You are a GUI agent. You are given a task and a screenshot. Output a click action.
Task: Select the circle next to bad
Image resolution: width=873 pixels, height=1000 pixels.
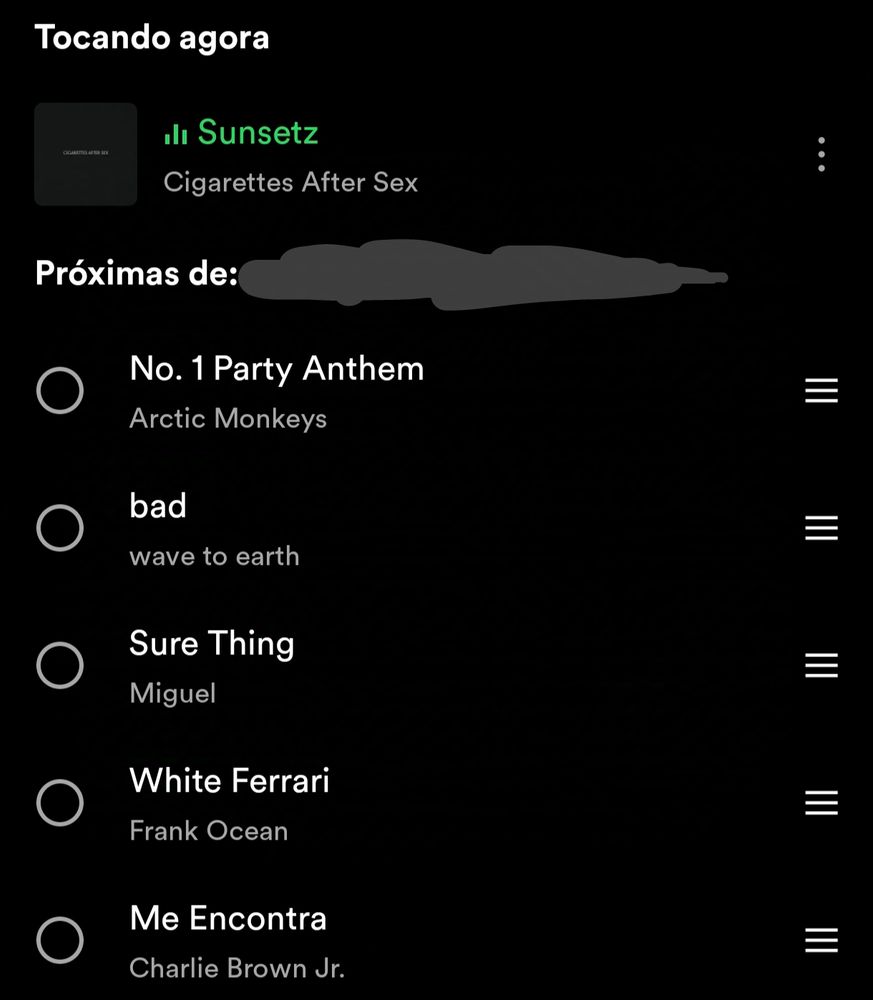coord(60,528)
